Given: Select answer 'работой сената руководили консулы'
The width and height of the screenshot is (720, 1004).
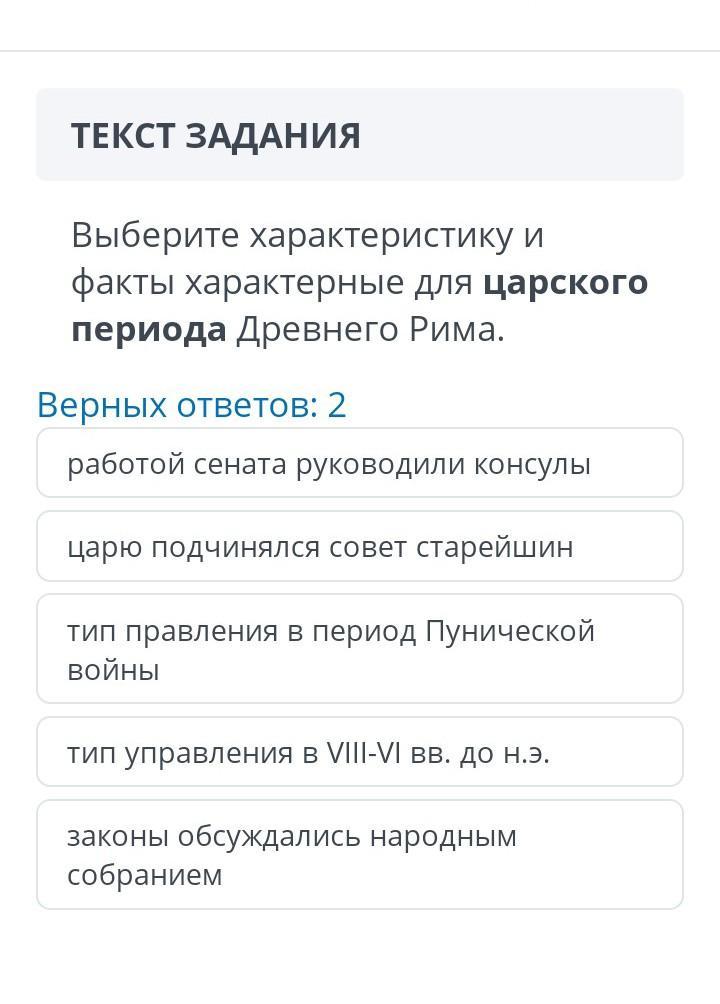Looking at the screenshot, I should [x=360, y=463].
